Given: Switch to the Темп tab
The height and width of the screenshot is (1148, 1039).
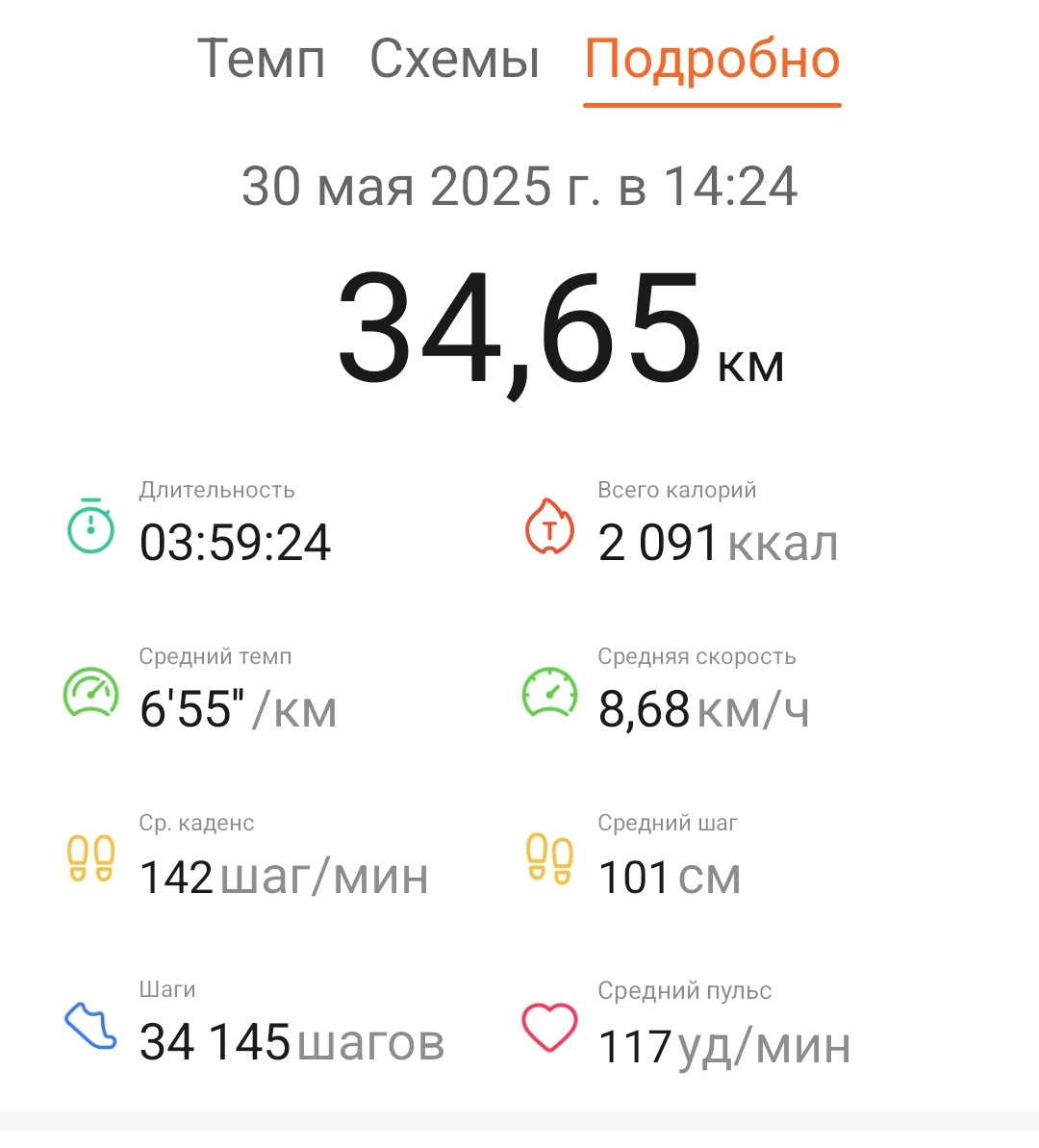Looking at the screenshot, I should pos(261,59).
